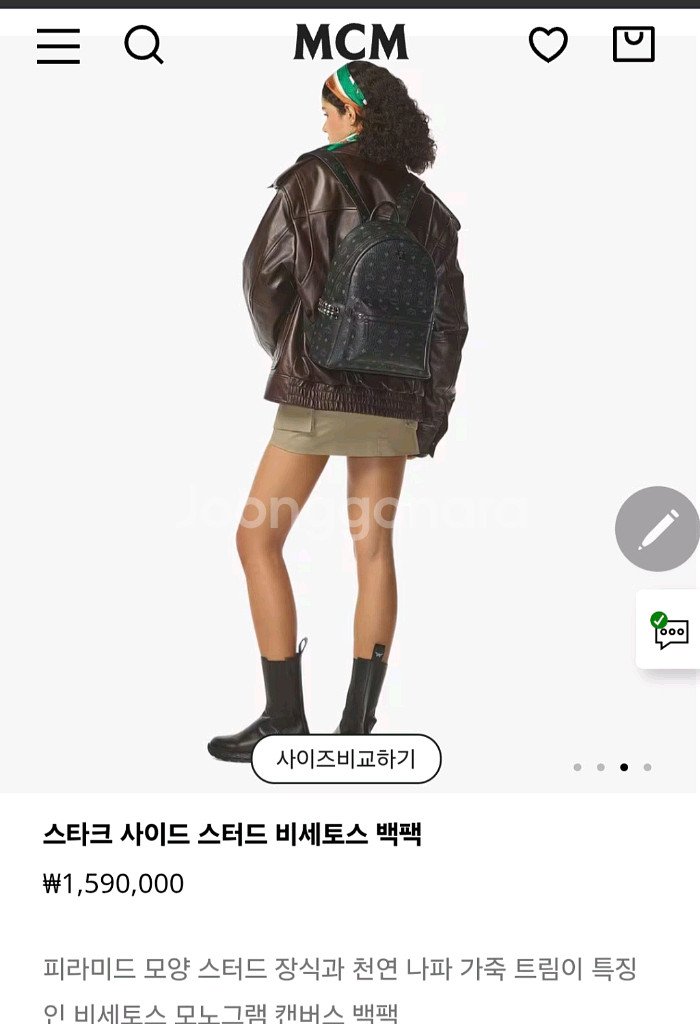
Task: Jump to the first image dot
Action: [x=577, y=767]
